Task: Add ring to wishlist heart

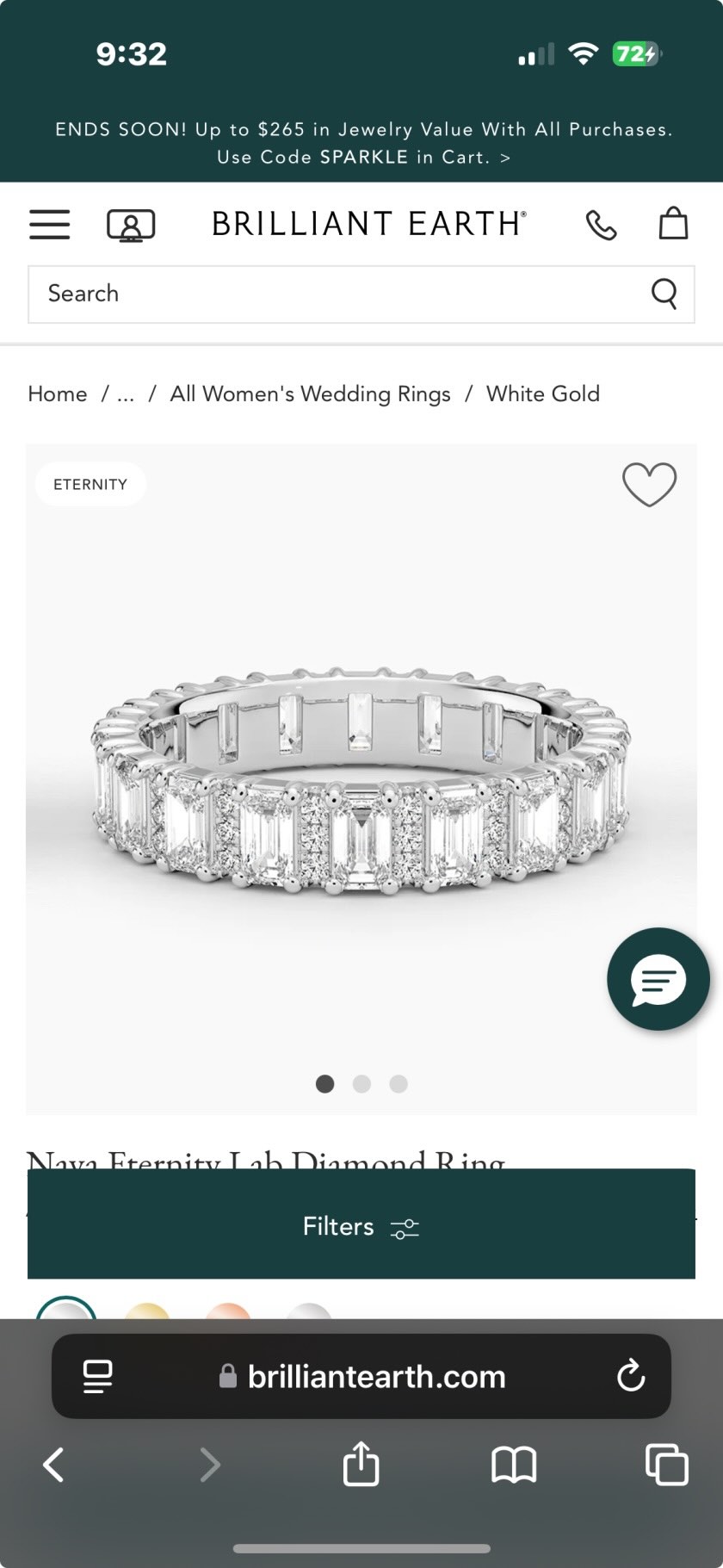Action: (649, 484)
